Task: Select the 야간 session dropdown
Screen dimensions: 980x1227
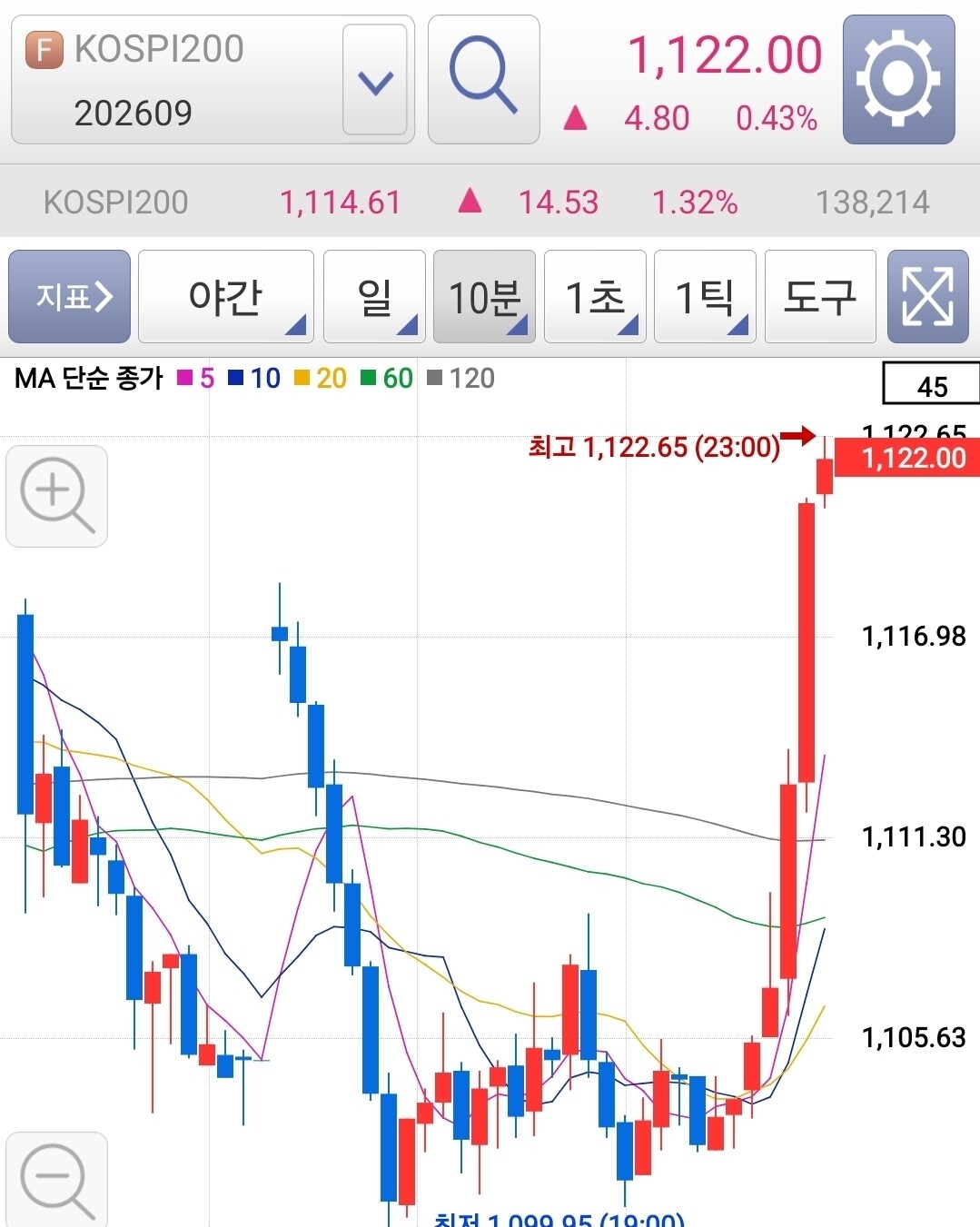Action: coord(225,297)
